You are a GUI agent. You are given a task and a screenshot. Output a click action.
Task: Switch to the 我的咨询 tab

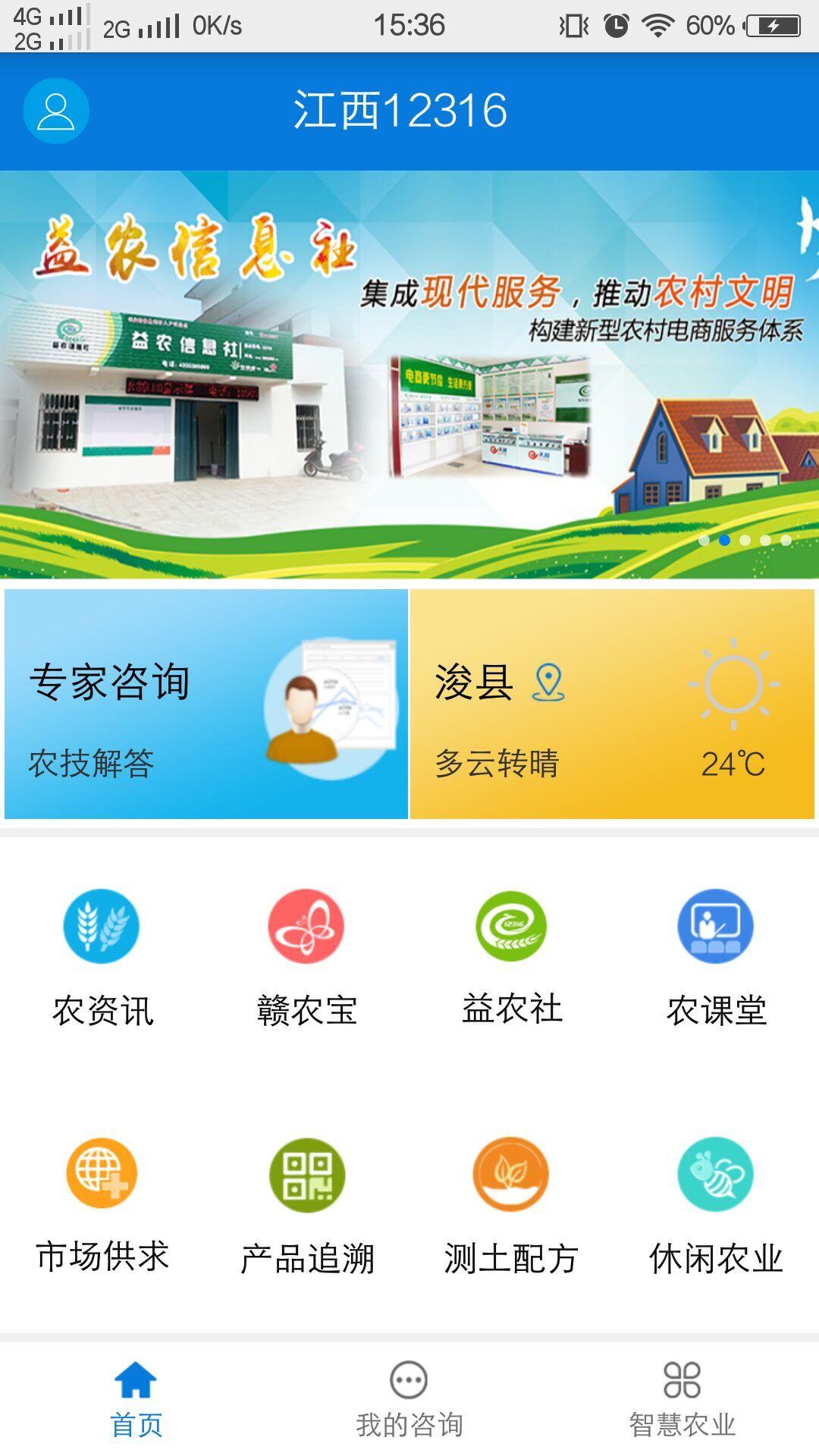(x=409, y=1400)
